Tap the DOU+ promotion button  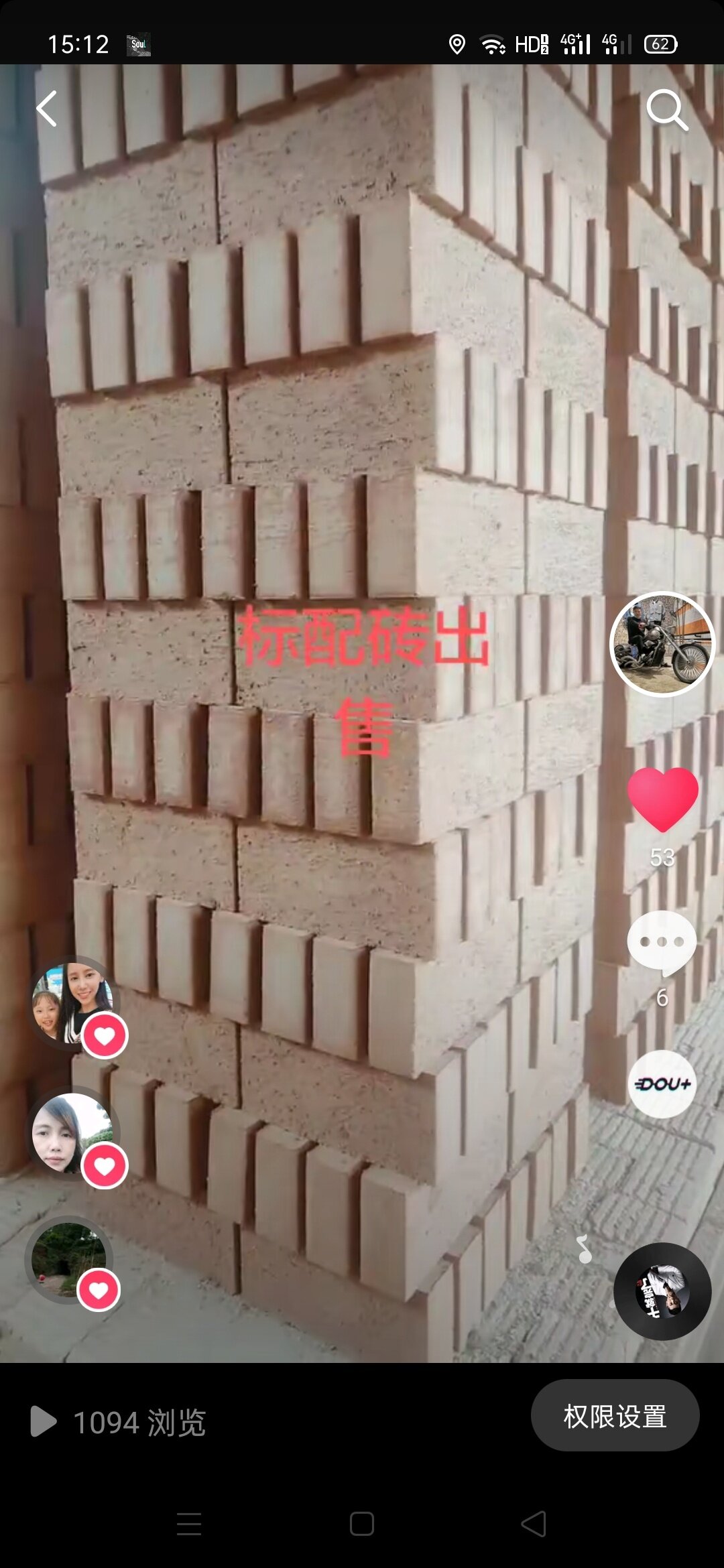(x=662, y=1084)
